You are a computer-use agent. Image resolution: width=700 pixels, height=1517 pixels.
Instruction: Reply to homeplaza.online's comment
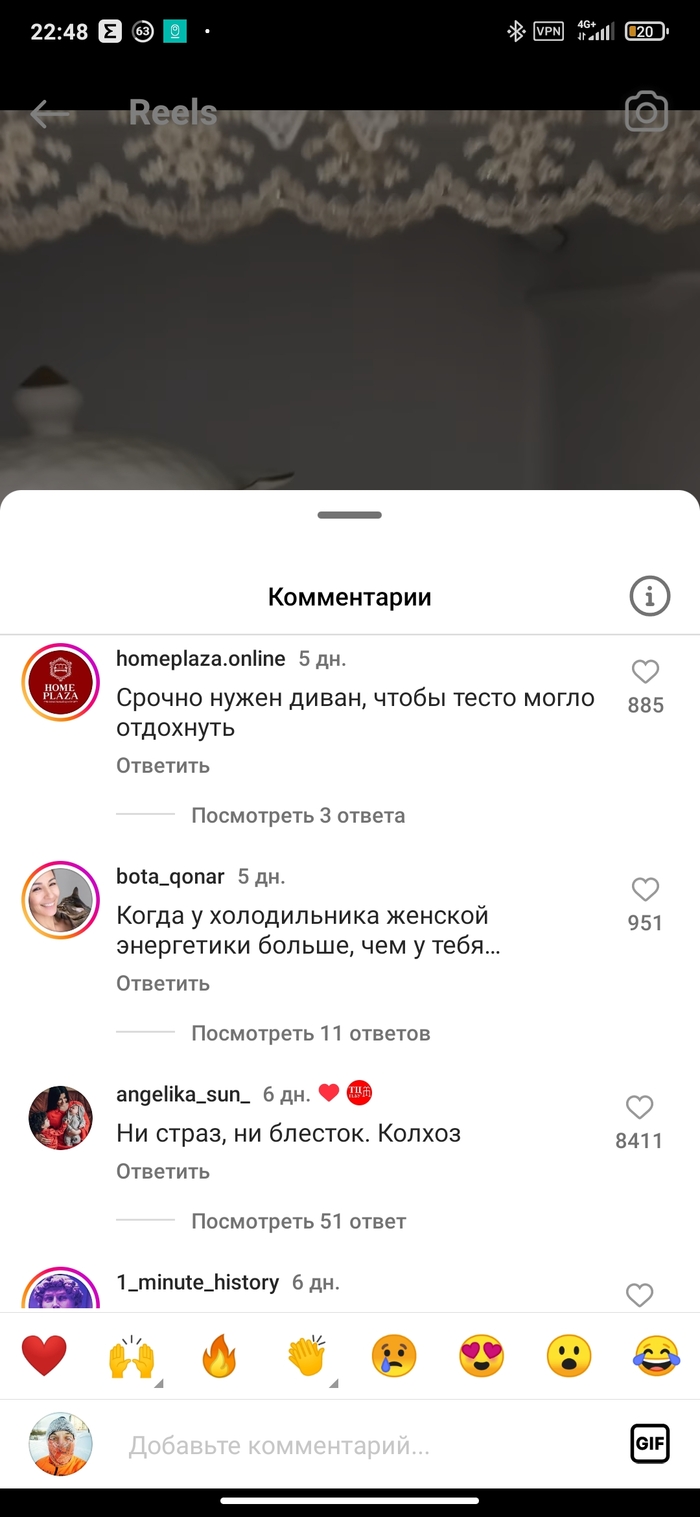(x=163, y=766)
